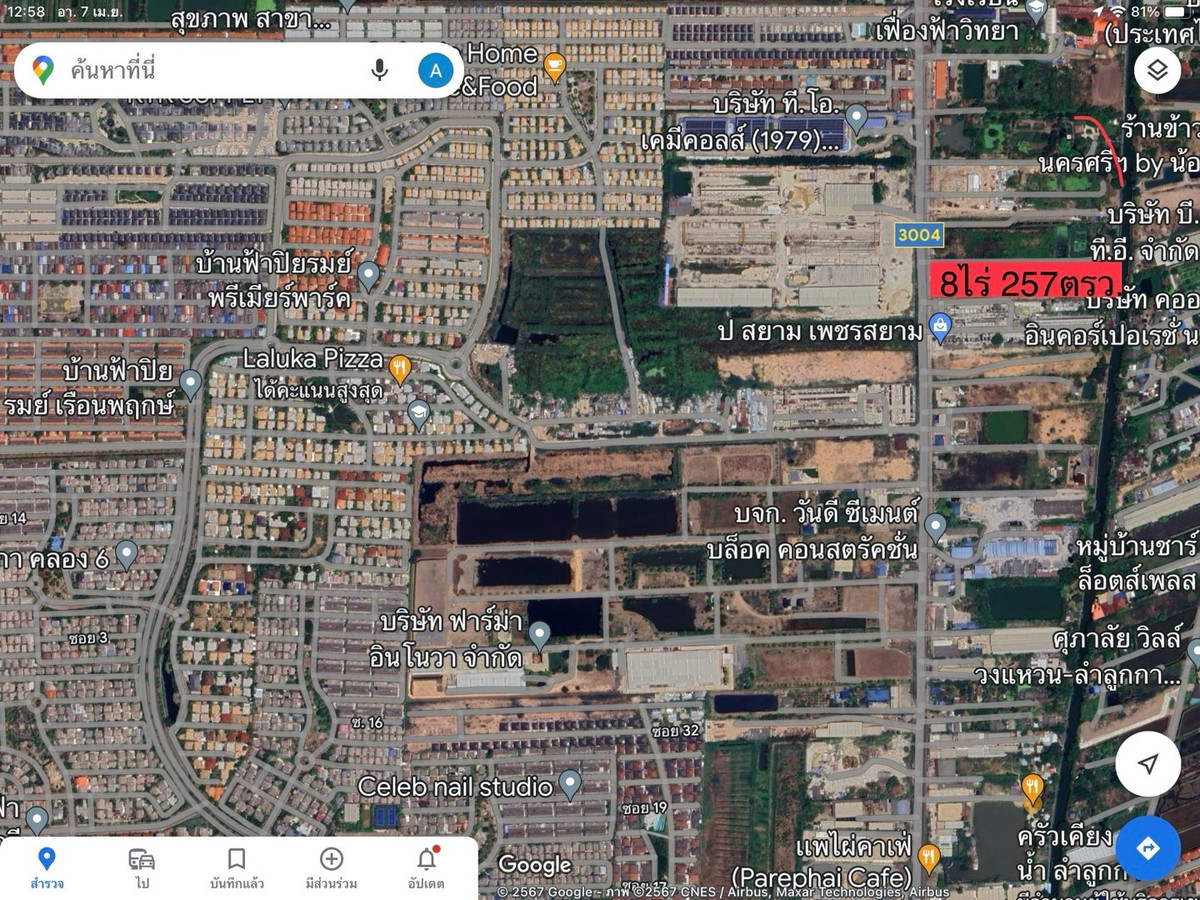Select the บ้านฟ้าปิยรมย์ พรีเมียร์พาร์ค pin
The height and width of the screenshot is (900, 1200).
tap(368, 274)
